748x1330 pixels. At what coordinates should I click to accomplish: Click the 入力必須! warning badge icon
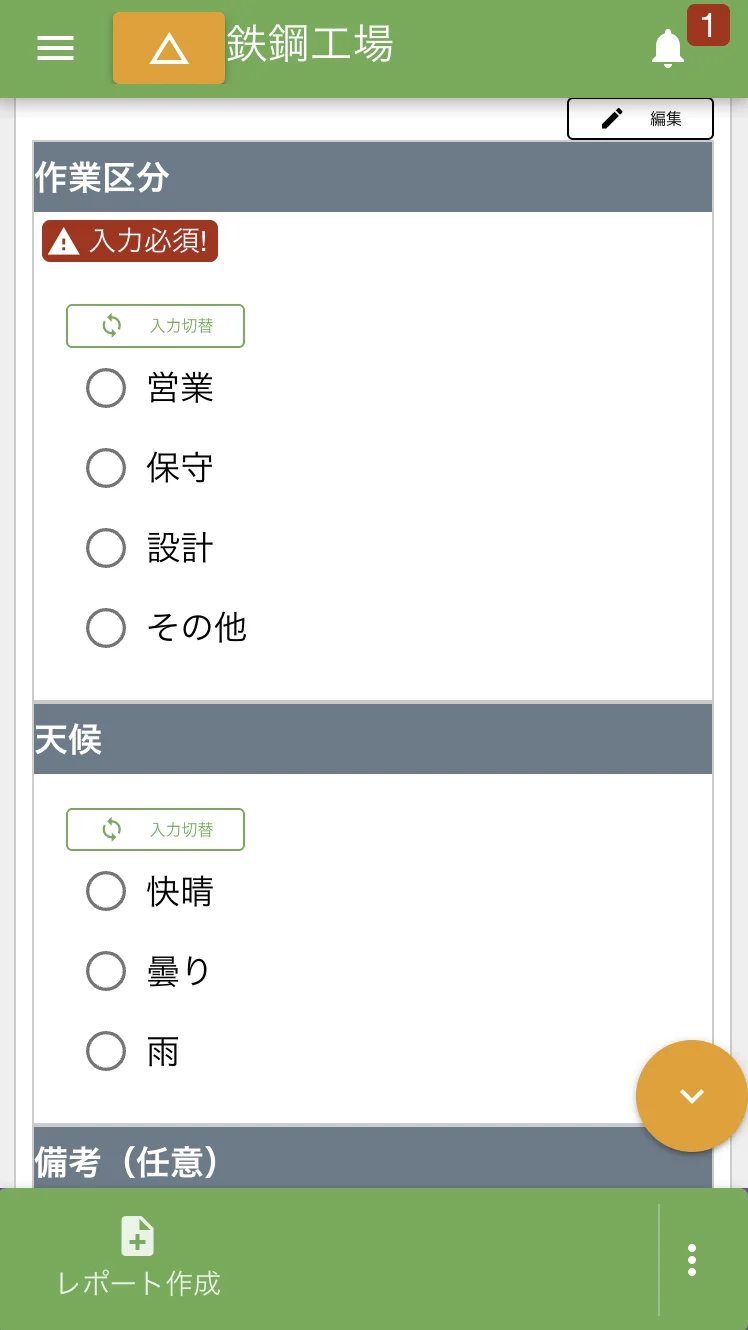tap(65, 240)
